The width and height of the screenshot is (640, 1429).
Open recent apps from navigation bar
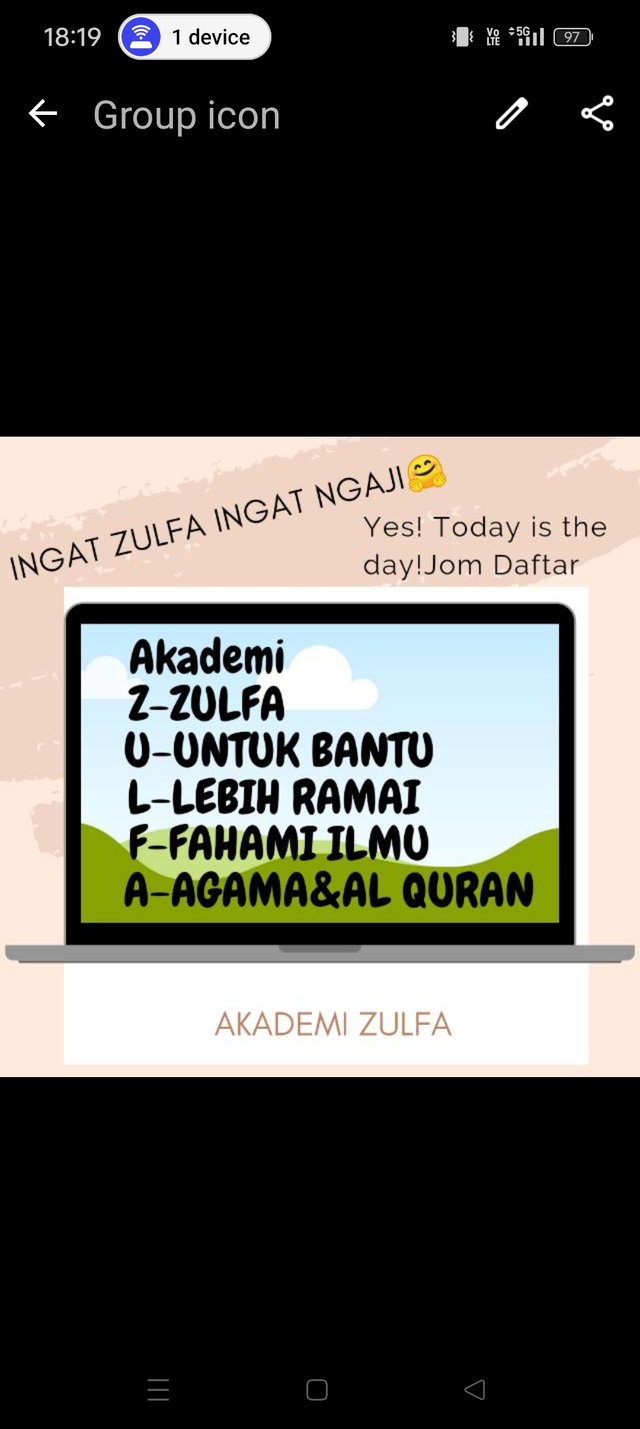point(158,1389)
